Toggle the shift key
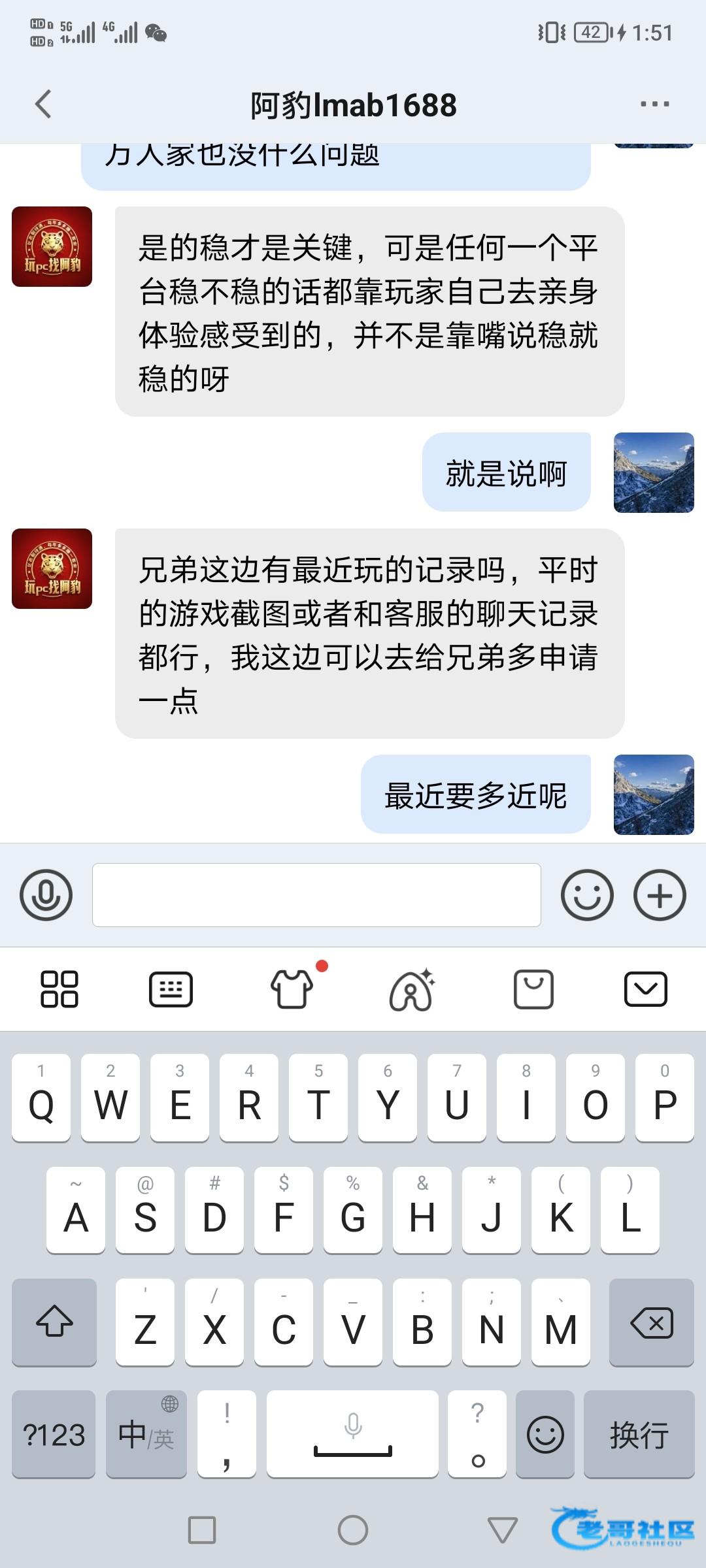Image resolution: width=706 pixels, height=1568 pixels. point(54,1324)
